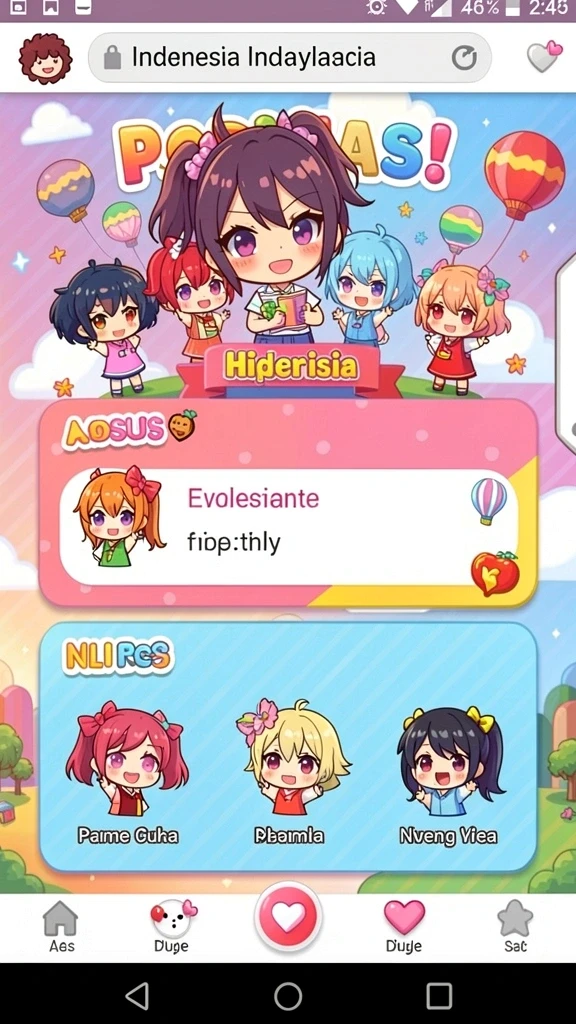Open the Evolesiante card
This screenshot has width=576, height=1024.
point(289,526)
